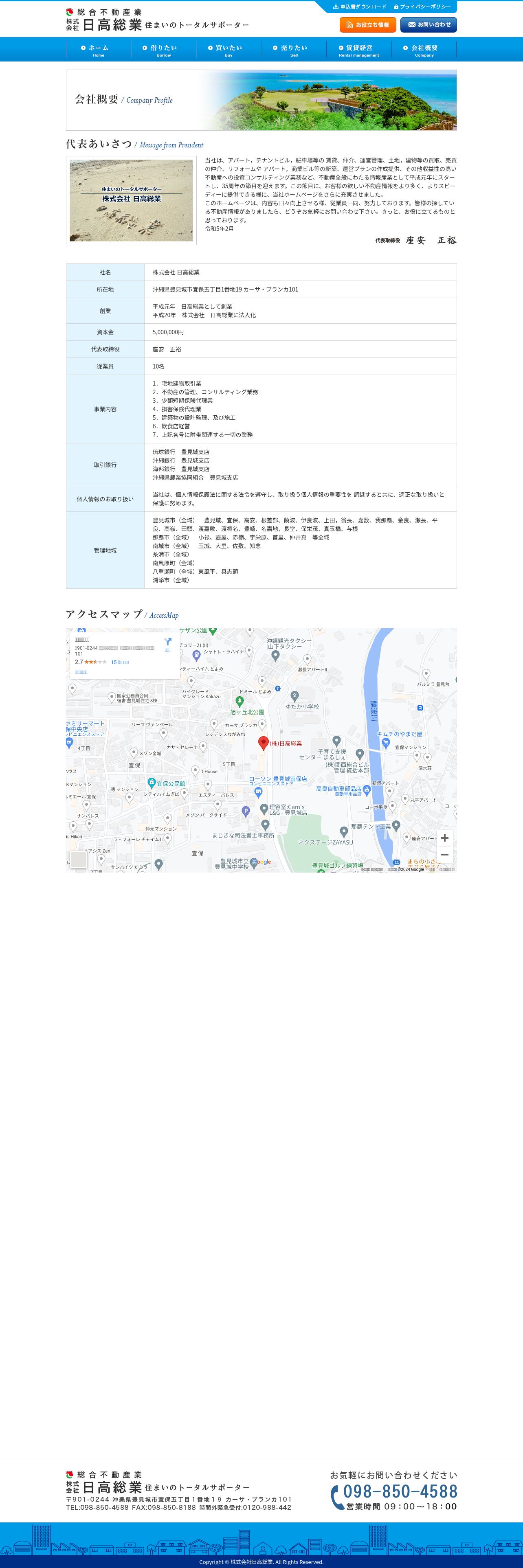The width and height of the screenshot is (523, 1568).
Task: Tap the お問い合わせ button
Action: point(429,25)
